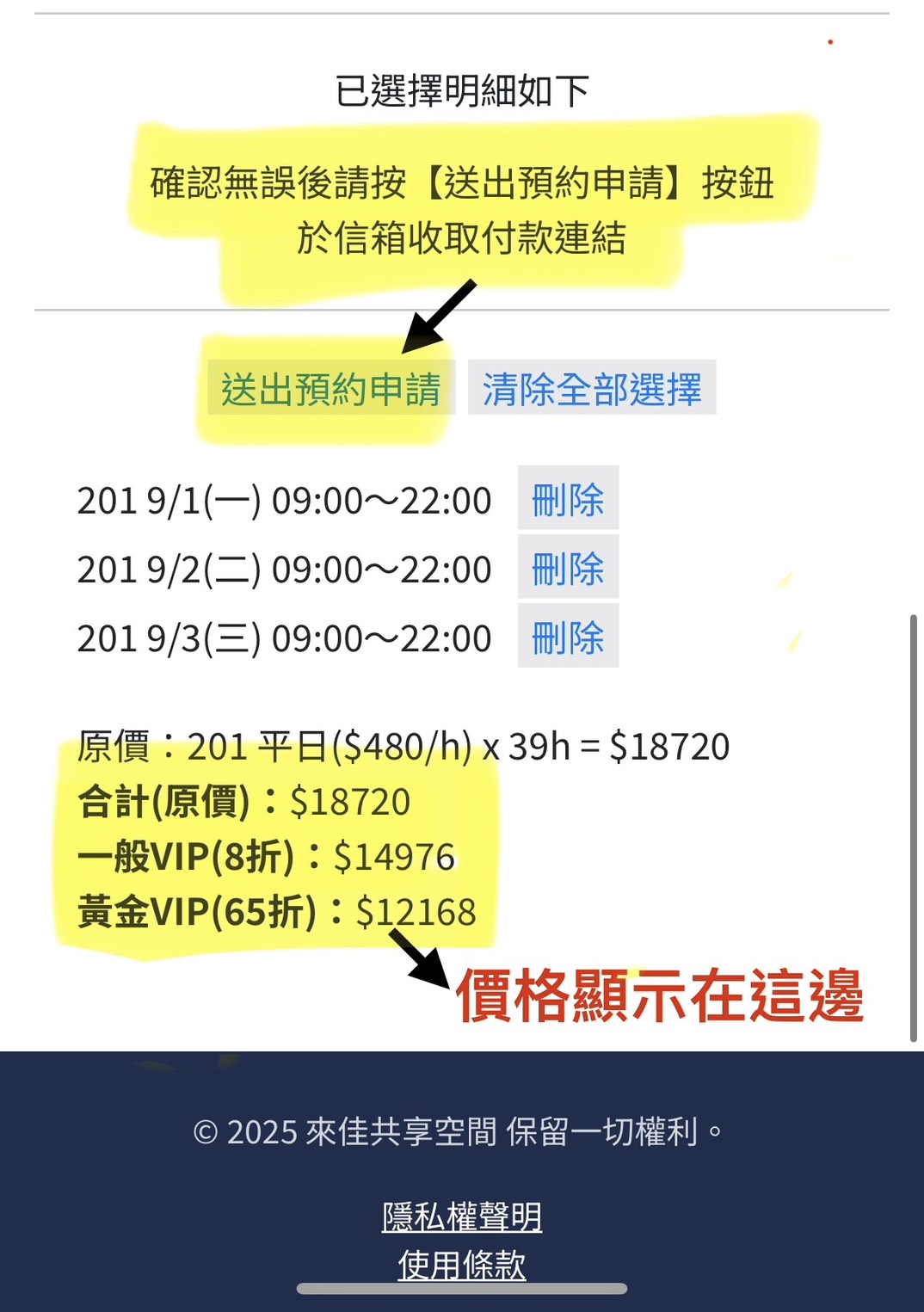Click the 原價 original price calculation line
924x1312 pixels.
[402, 747]
